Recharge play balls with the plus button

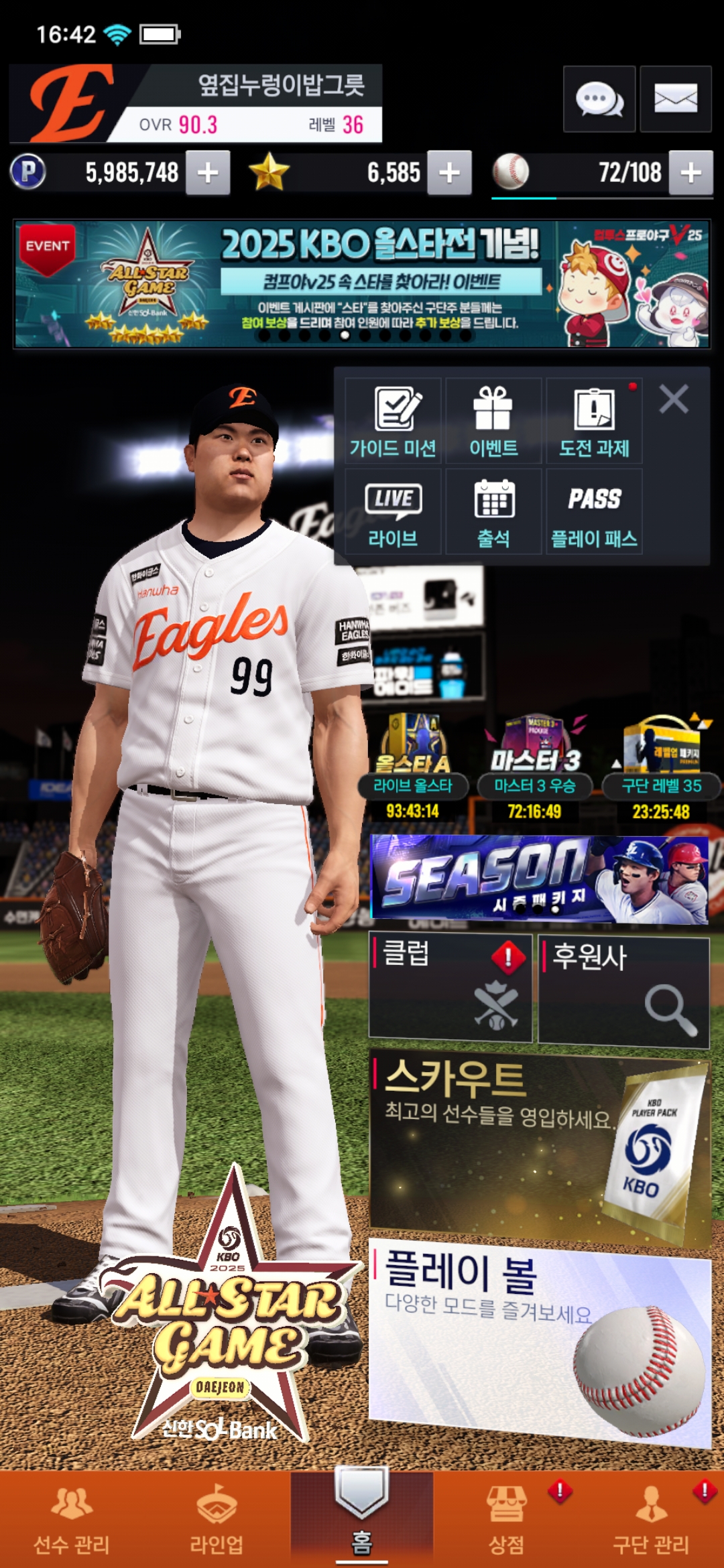click(690, 173)
